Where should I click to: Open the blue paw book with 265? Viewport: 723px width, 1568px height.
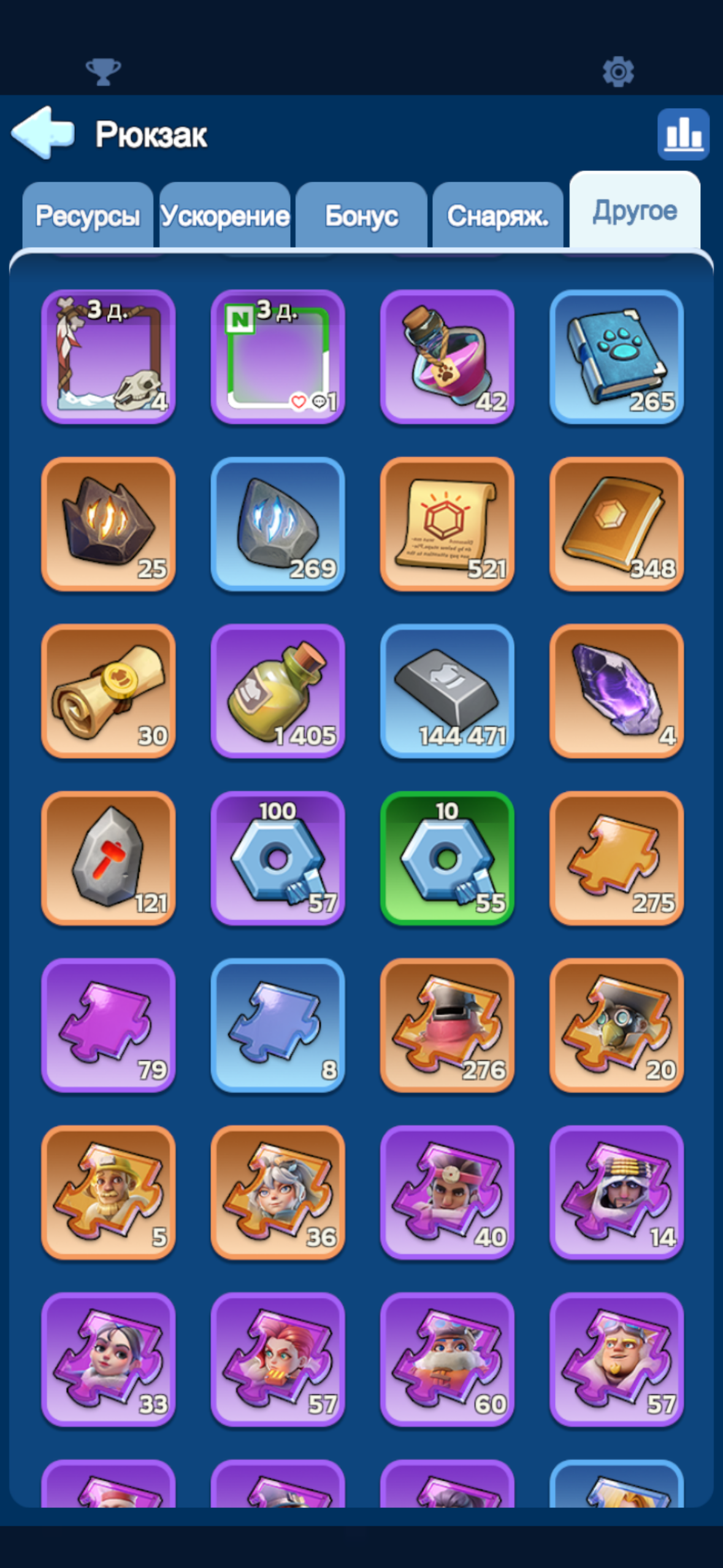pos(616,357)
